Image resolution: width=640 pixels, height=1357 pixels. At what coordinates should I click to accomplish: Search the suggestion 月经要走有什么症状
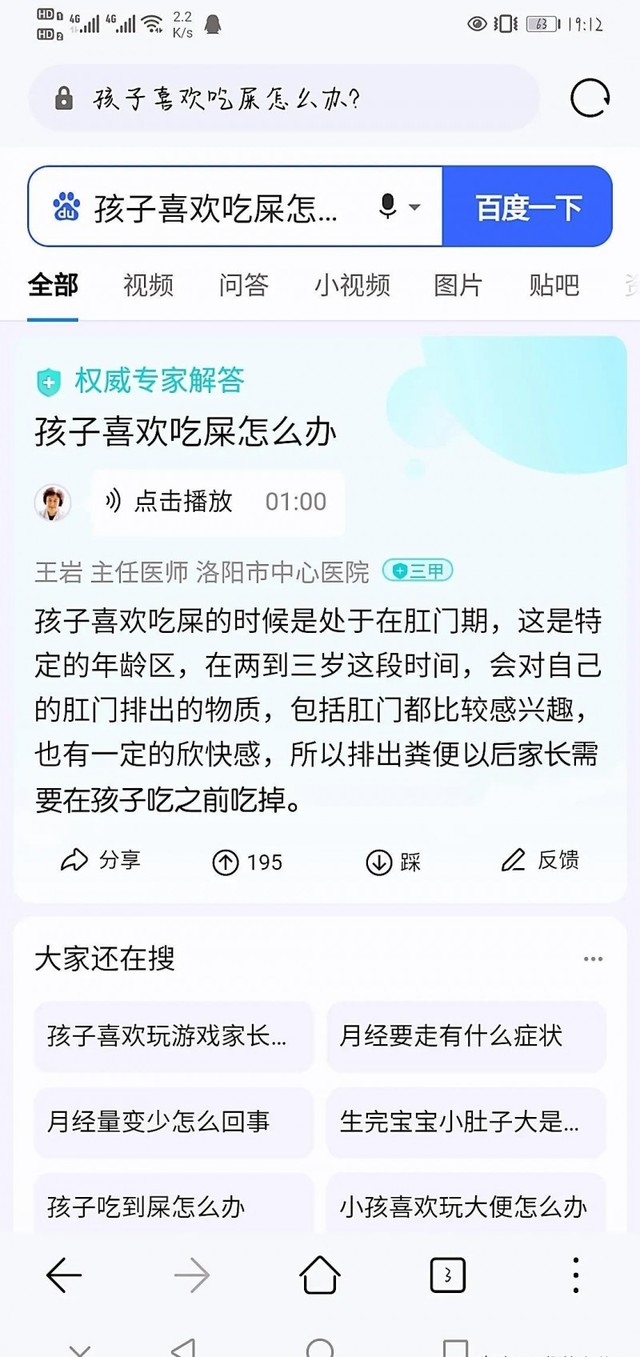[466, 1036]
